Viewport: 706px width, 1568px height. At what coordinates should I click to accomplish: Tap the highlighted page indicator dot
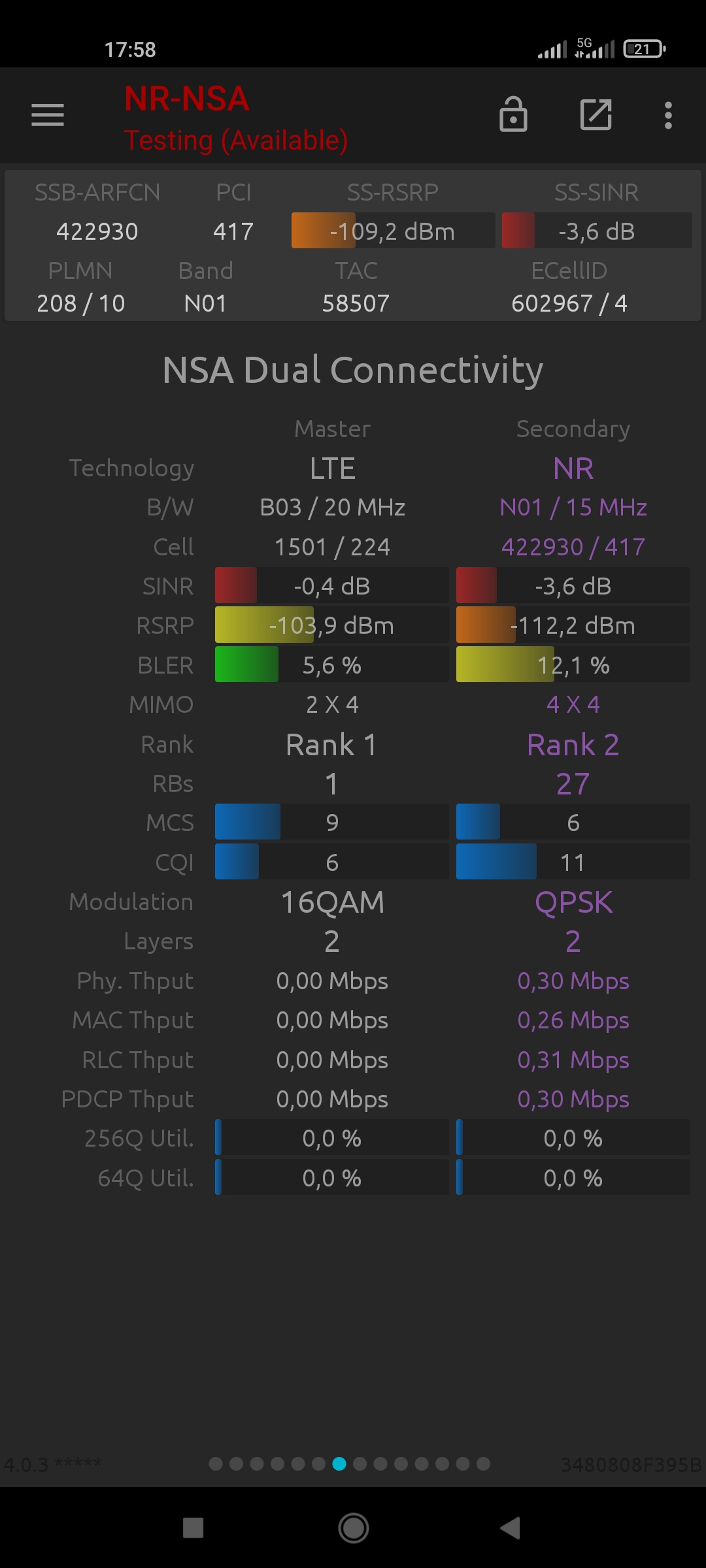[339, 1463]
